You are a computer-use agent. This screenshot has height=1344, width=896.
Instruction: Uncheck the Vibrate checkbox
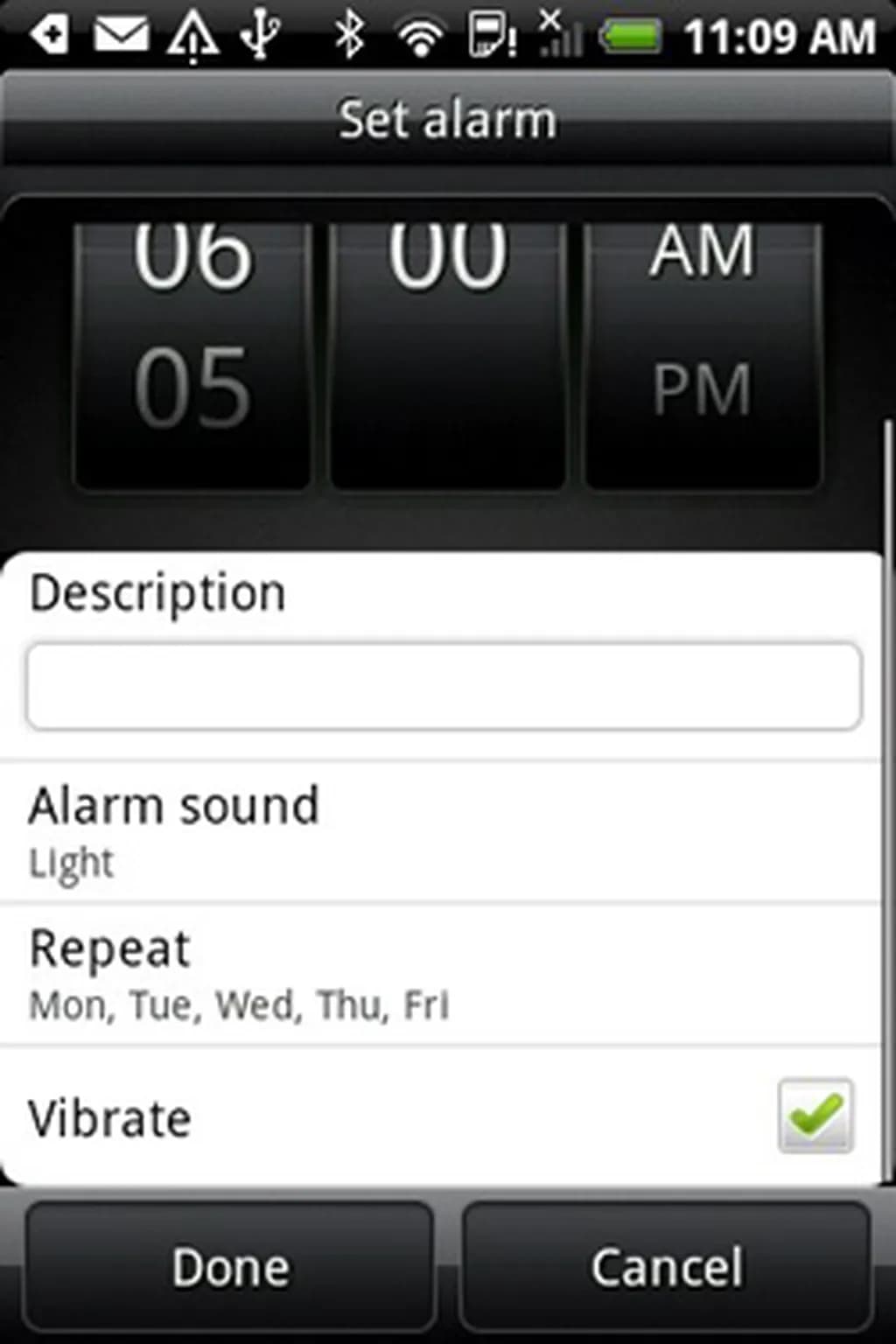pos(815,1116)
